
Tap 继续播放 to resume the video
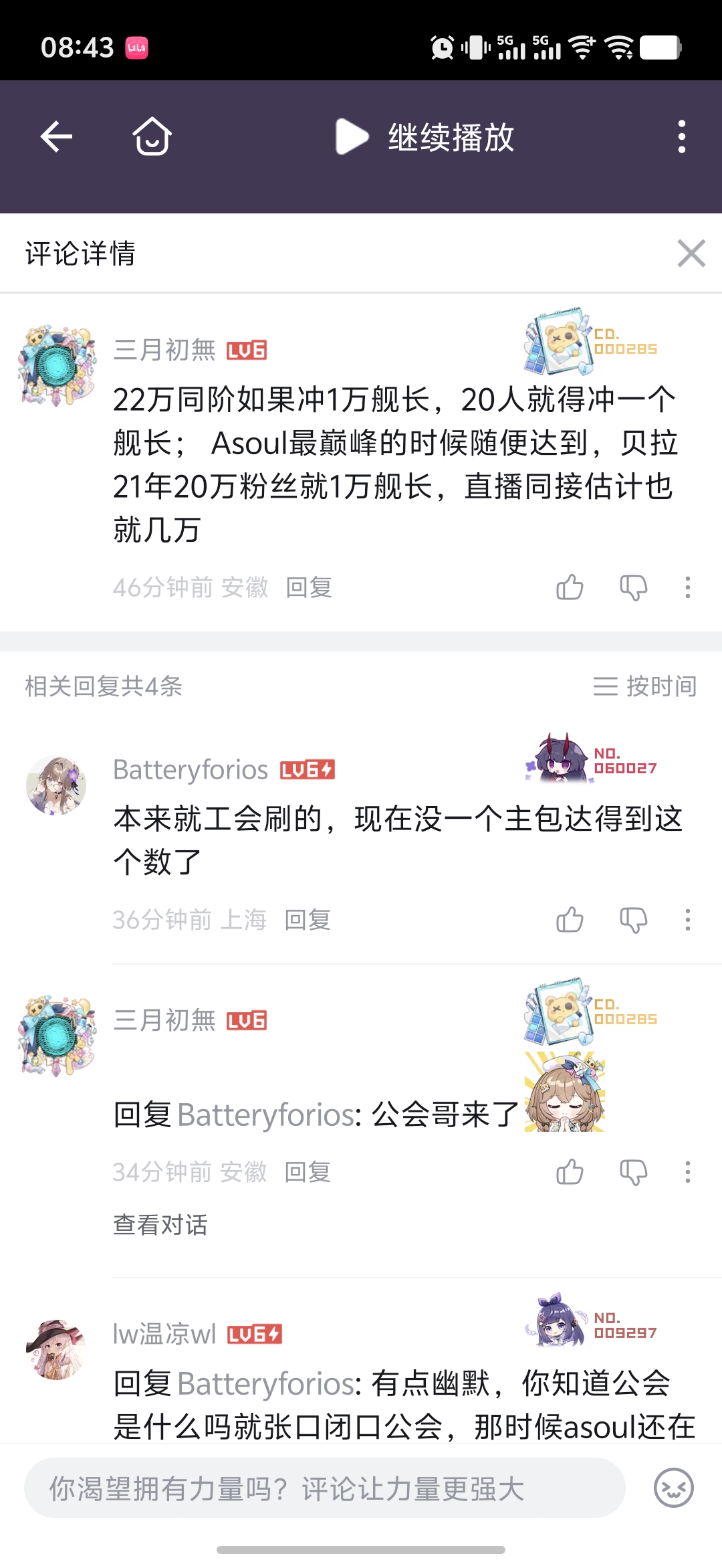pyautogui.click(x=425, y=137)
